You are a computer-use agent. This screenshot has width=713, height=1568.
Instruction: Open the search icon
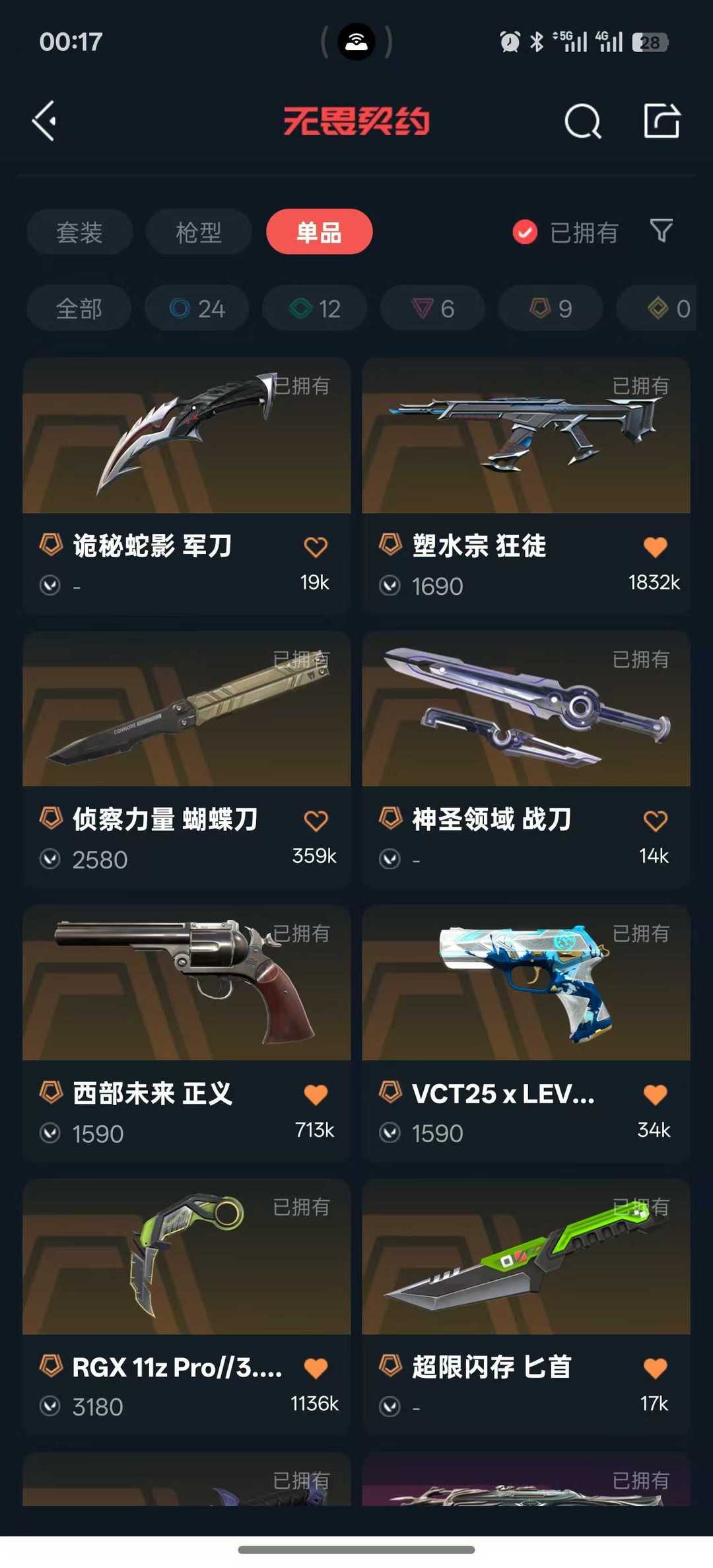582,121
